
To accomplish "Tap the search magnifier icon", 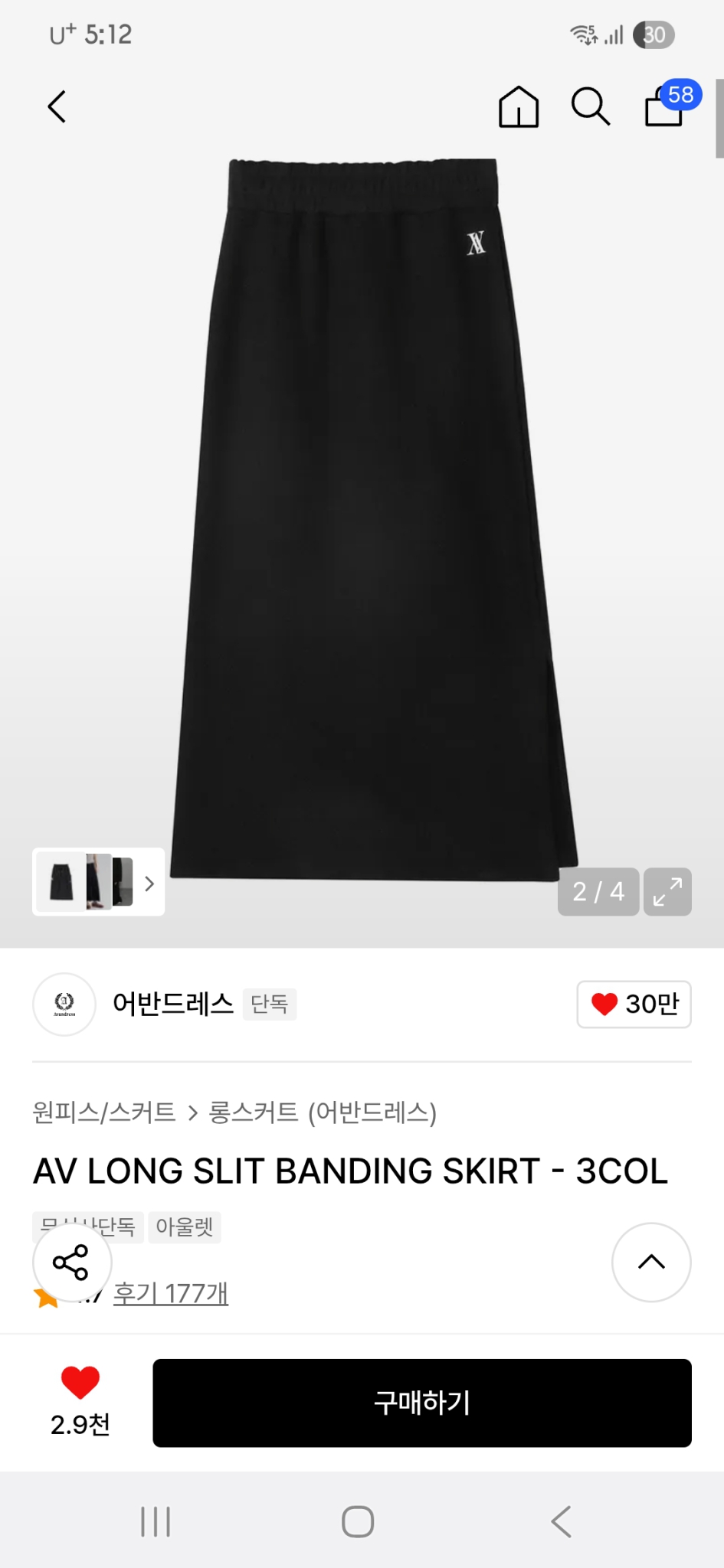I will pos(590,106).
